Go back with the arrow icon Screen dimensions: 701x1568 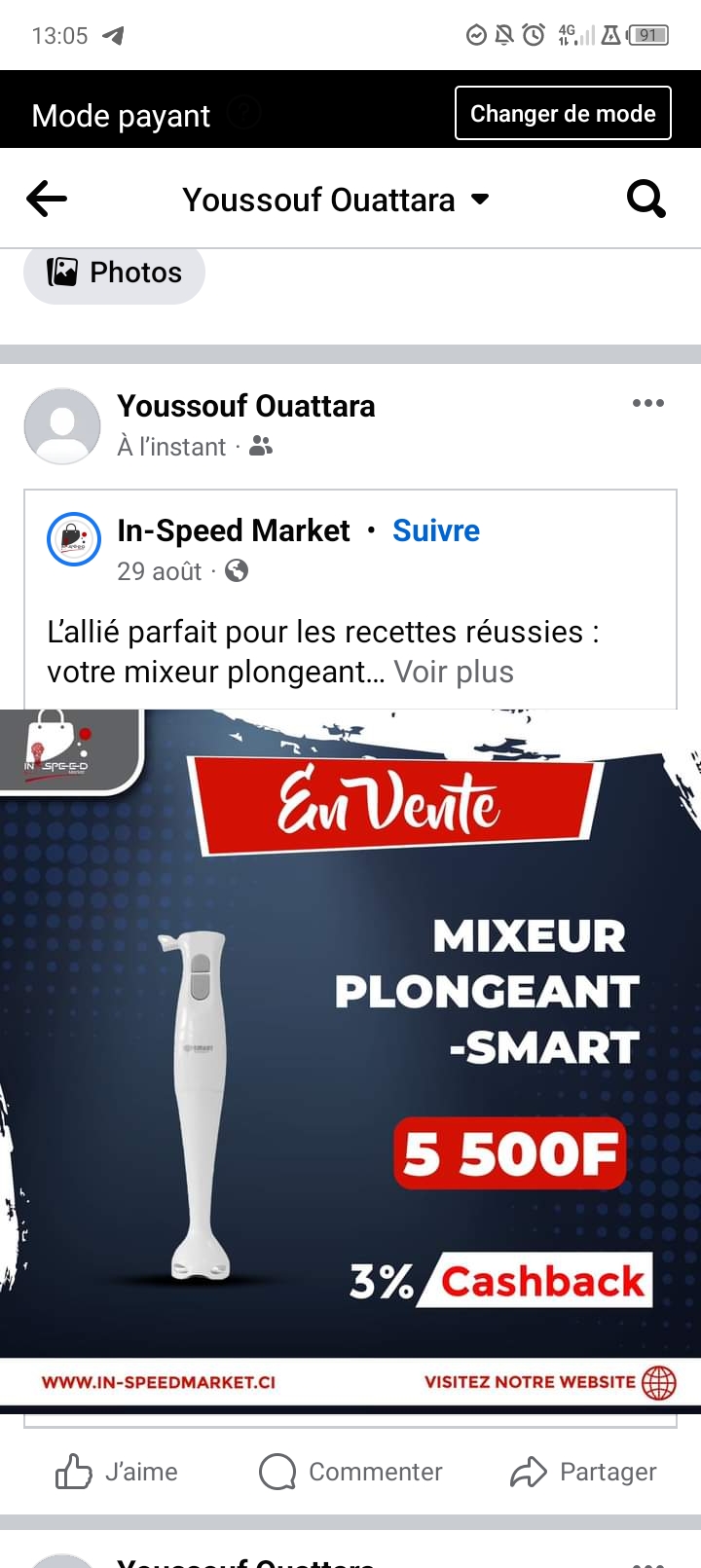pyautogui.click(x=47, y=200)
